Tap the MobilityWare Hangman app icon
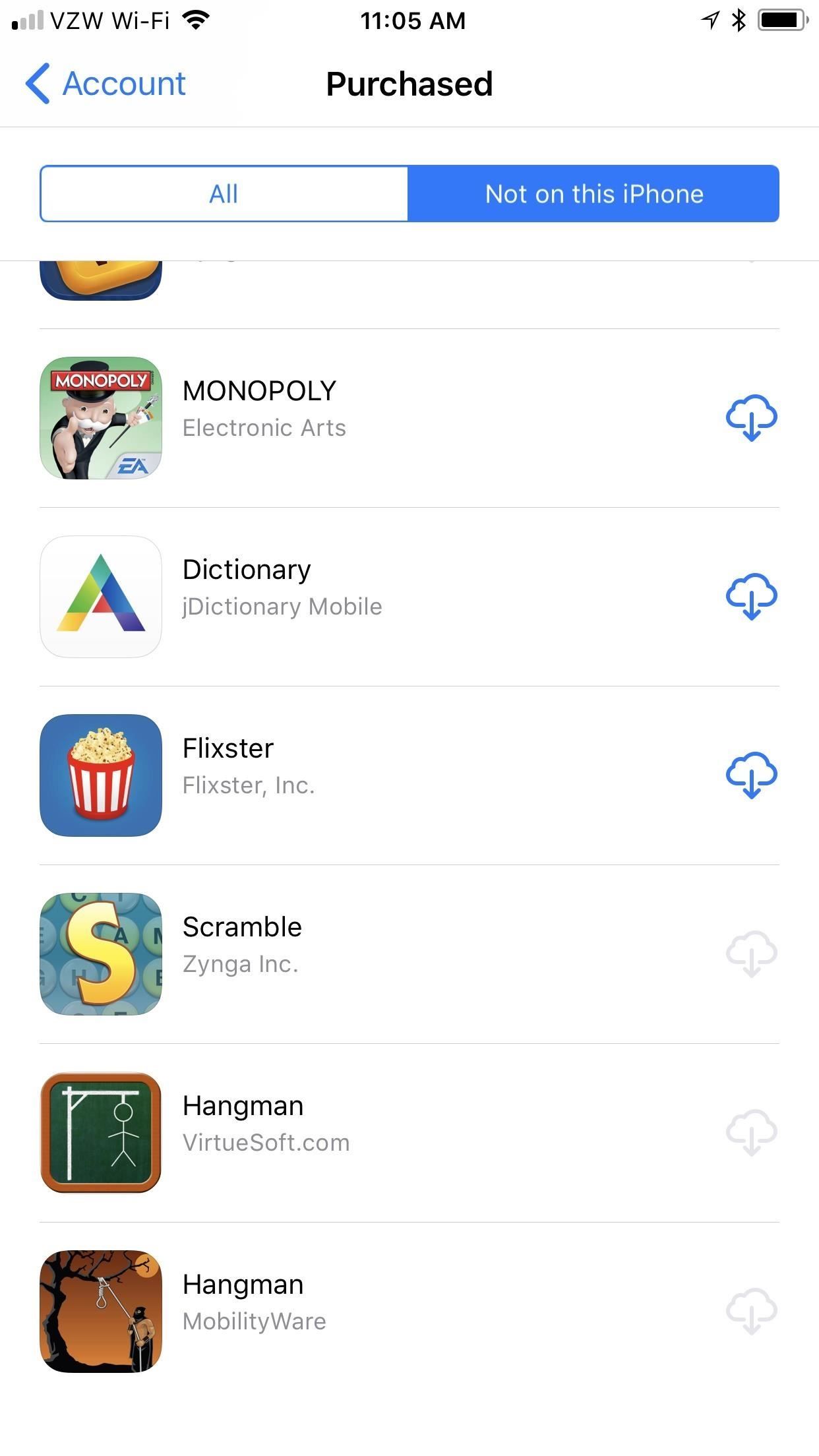This screenshot has height=1456, width=819. (x=100, y=1312)
